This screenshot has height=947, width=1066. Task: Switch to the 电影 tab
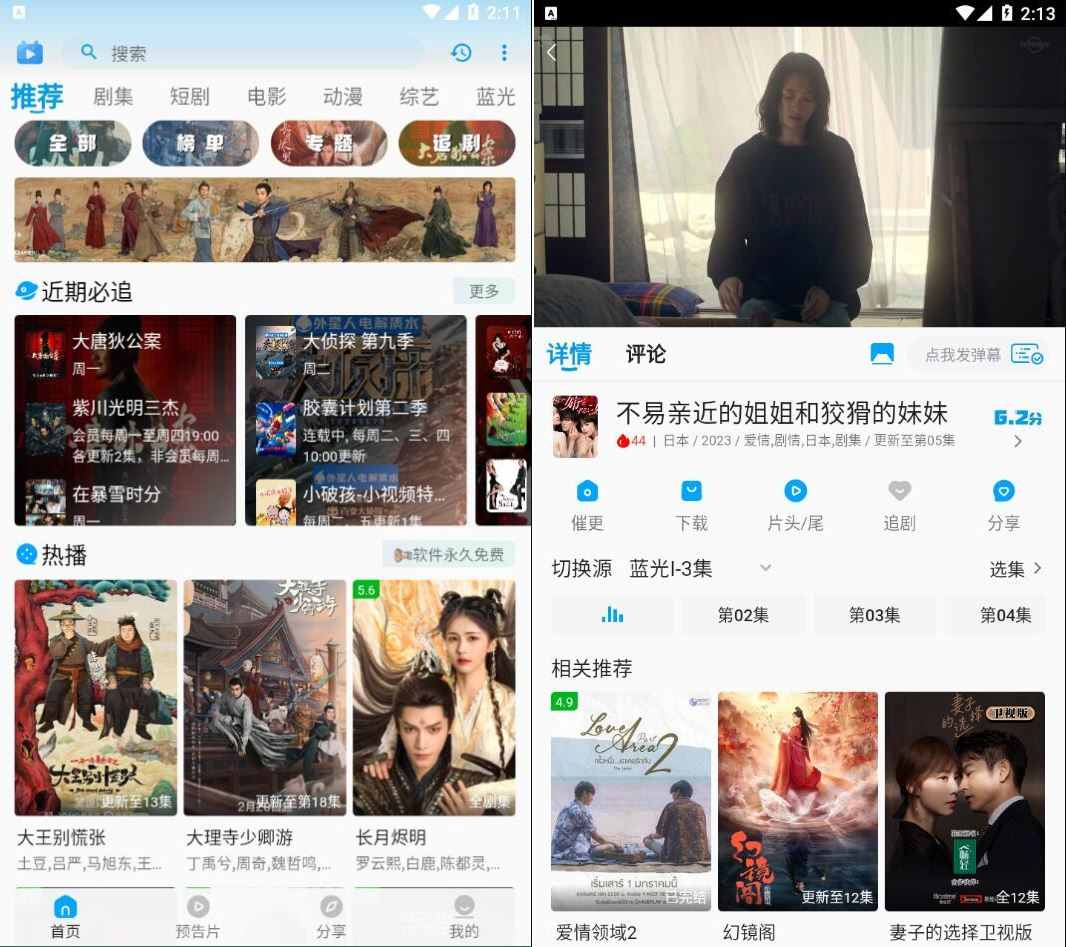(x=266, y=96)
